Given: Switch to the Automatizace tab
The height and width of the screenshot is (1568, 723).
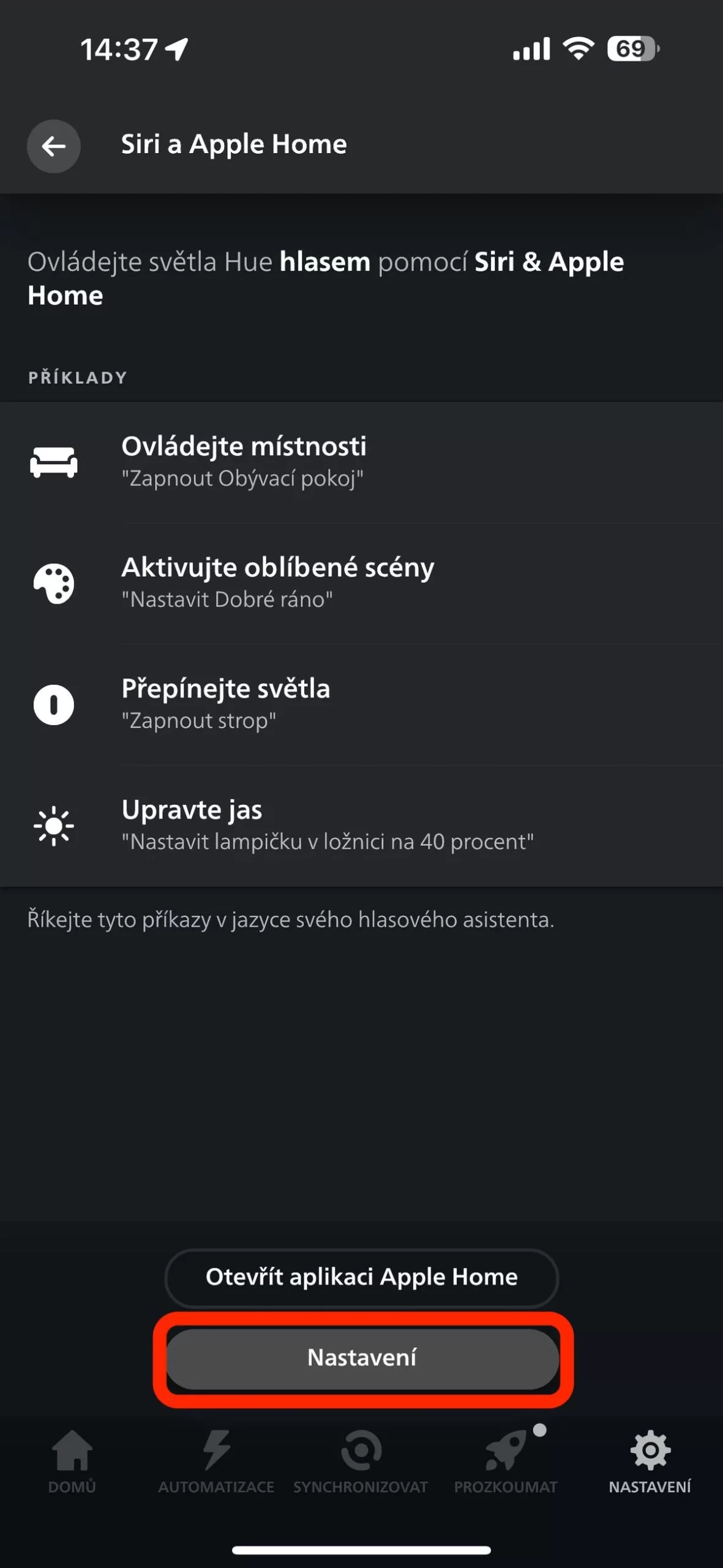Looking at the screenshot, I should tap(216, 1461).
